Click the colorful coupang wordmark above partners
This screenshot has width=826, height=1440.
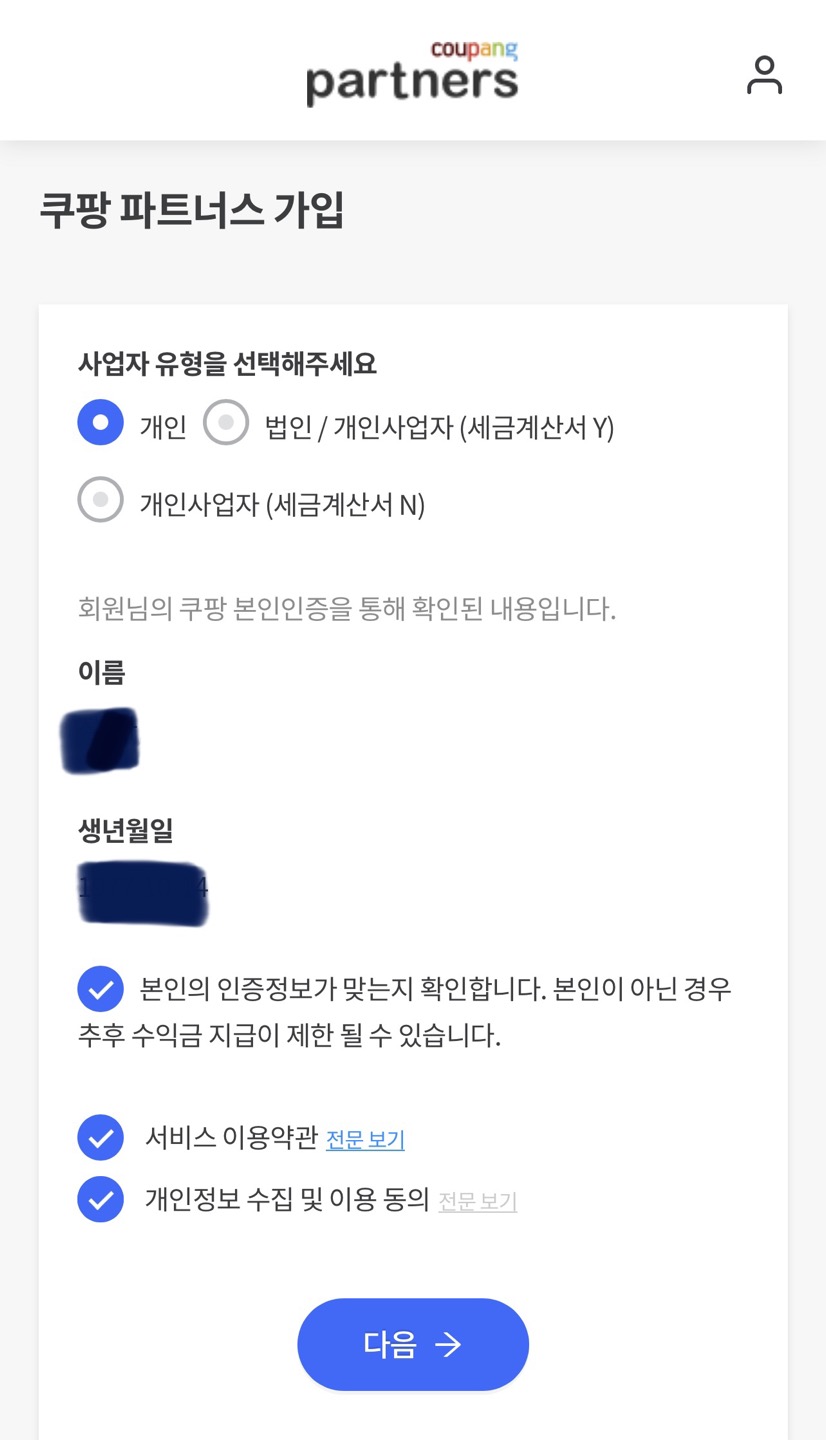point(476,48)
